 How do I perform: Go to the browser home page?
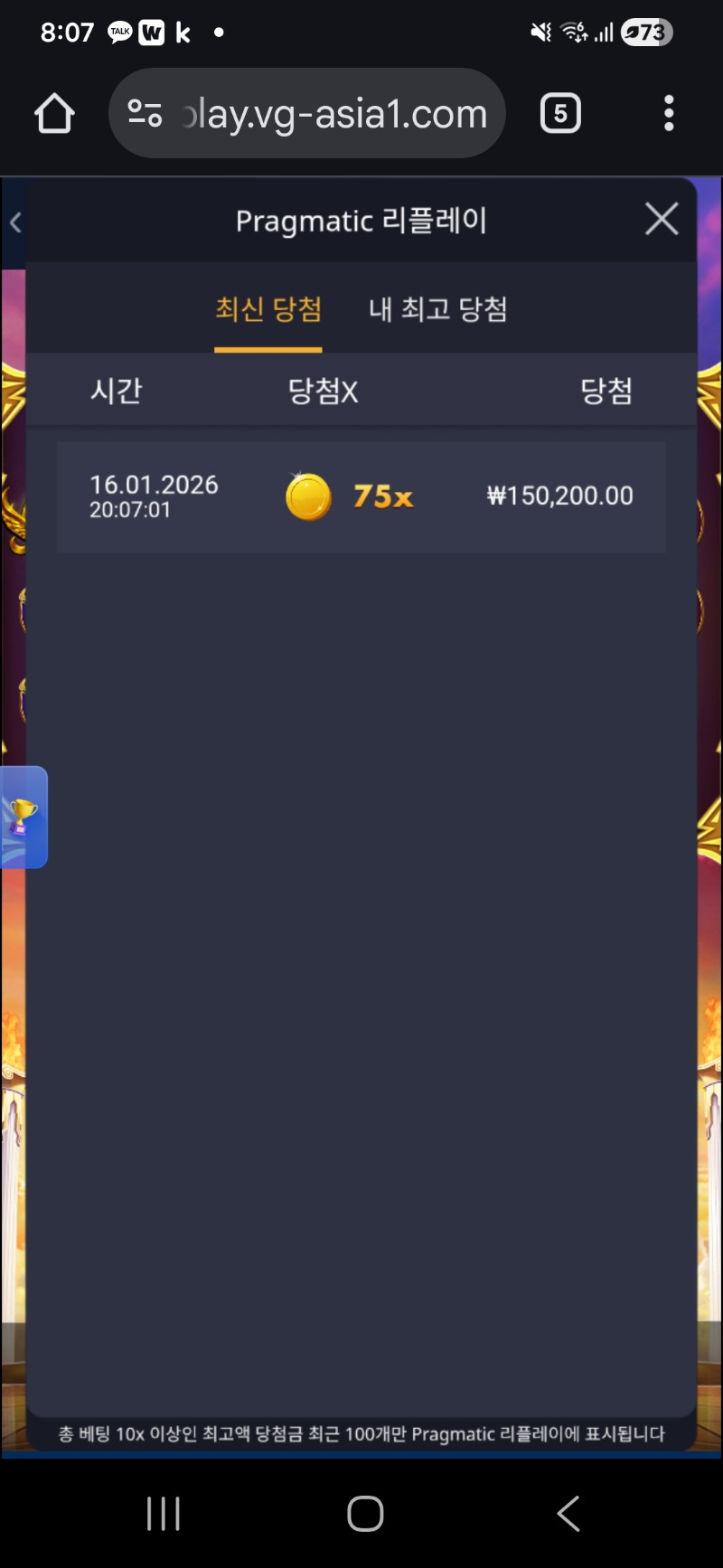(x=54, y=114)
